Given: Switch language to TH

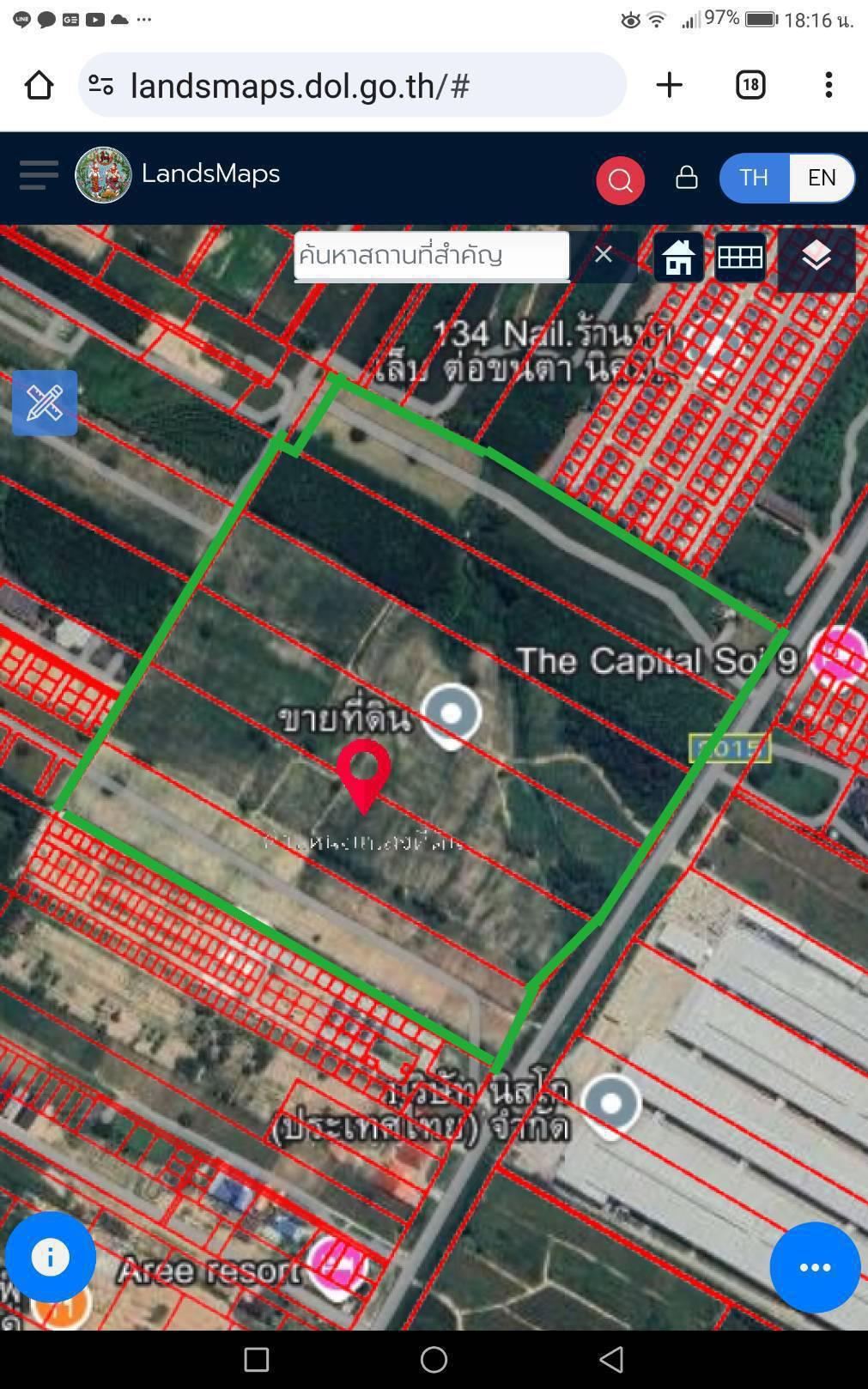Looking at the screenshot, I should (x=753, y=178).
